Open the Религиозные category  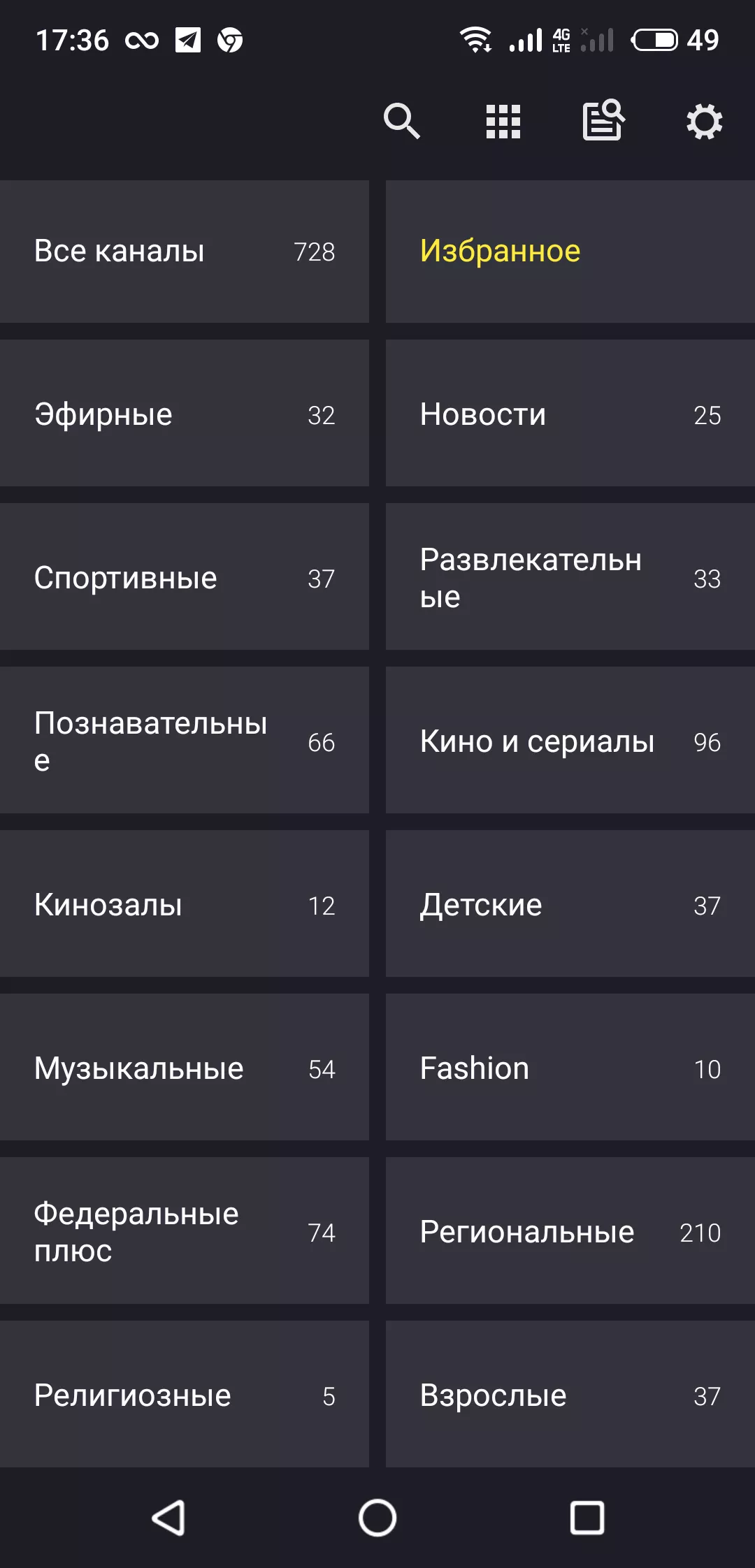point(185,1394)
